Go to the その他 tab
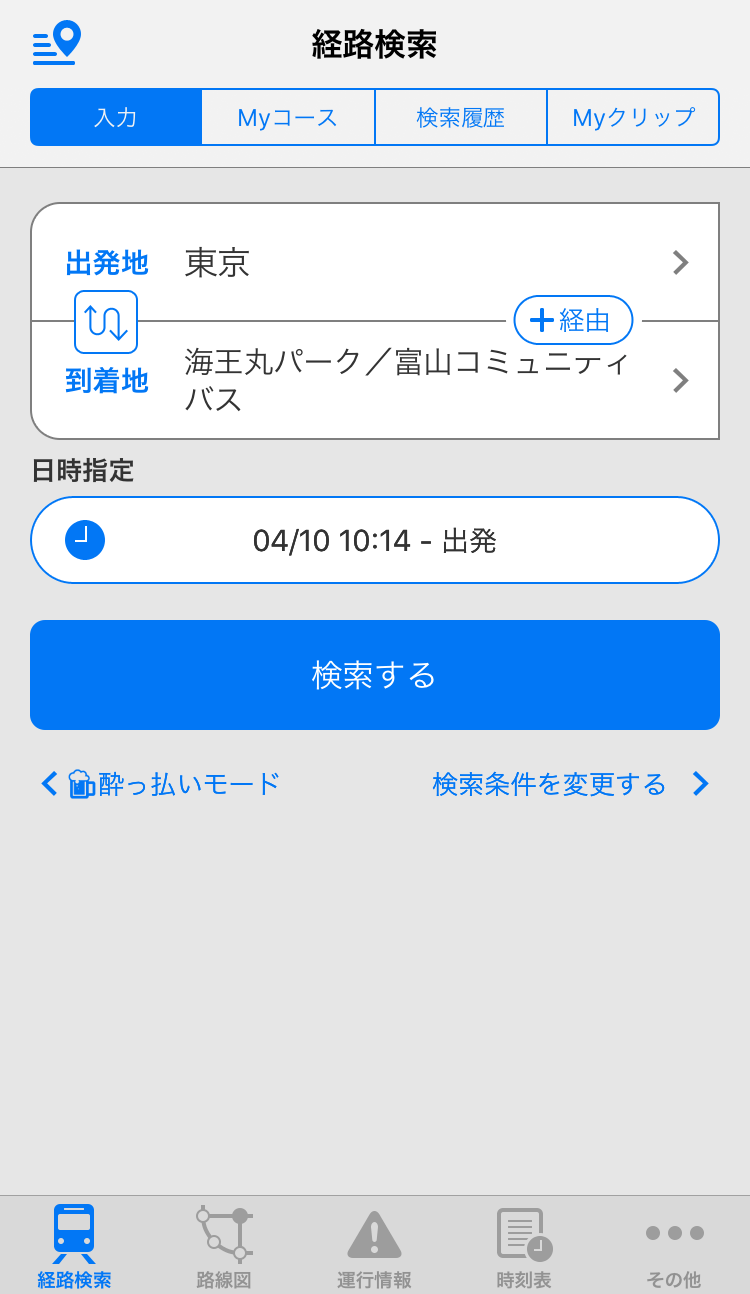The height and width of the screenshot is (1294, 750). (674, 1246)
